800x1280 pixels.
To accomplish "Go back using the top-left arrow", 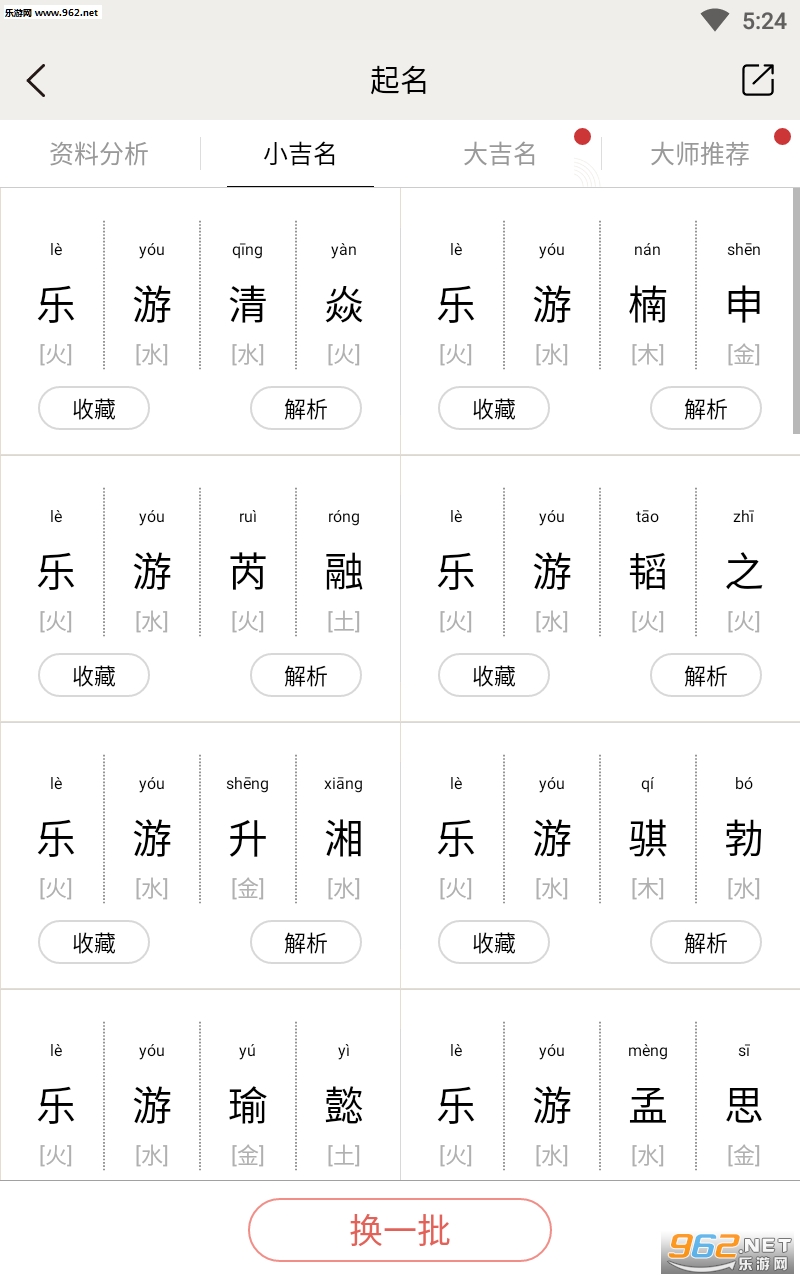I will coord(37,80).
